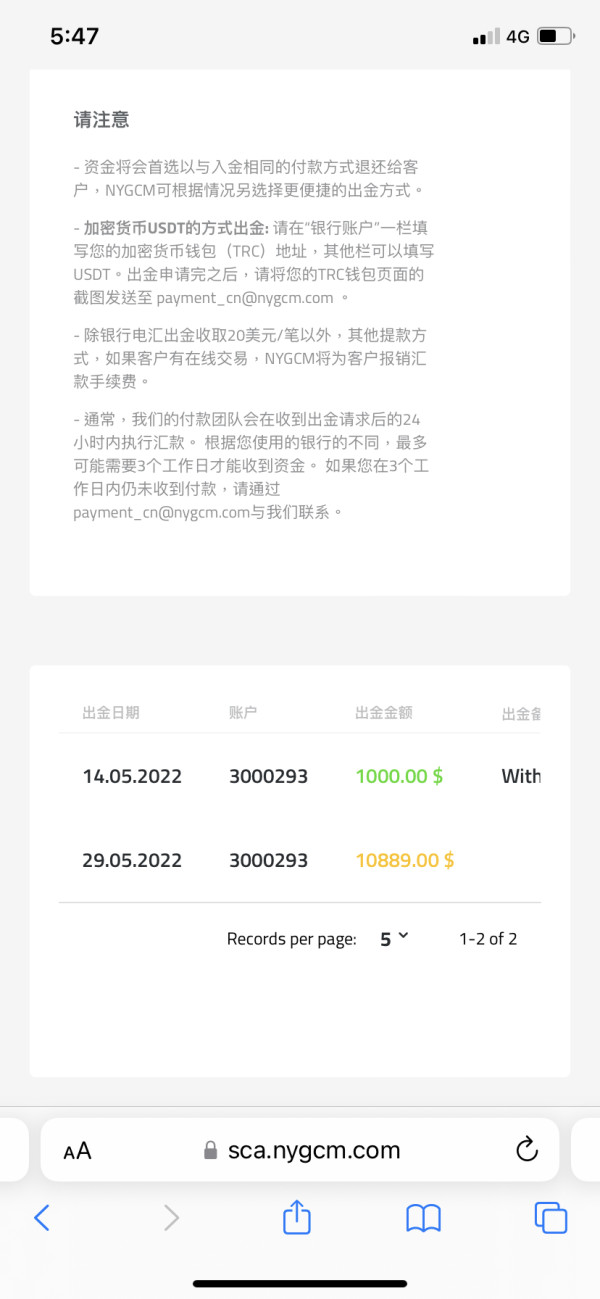Open Safari bookmarks
This screenshot has height=1299, width=600.
(424, 1218)
